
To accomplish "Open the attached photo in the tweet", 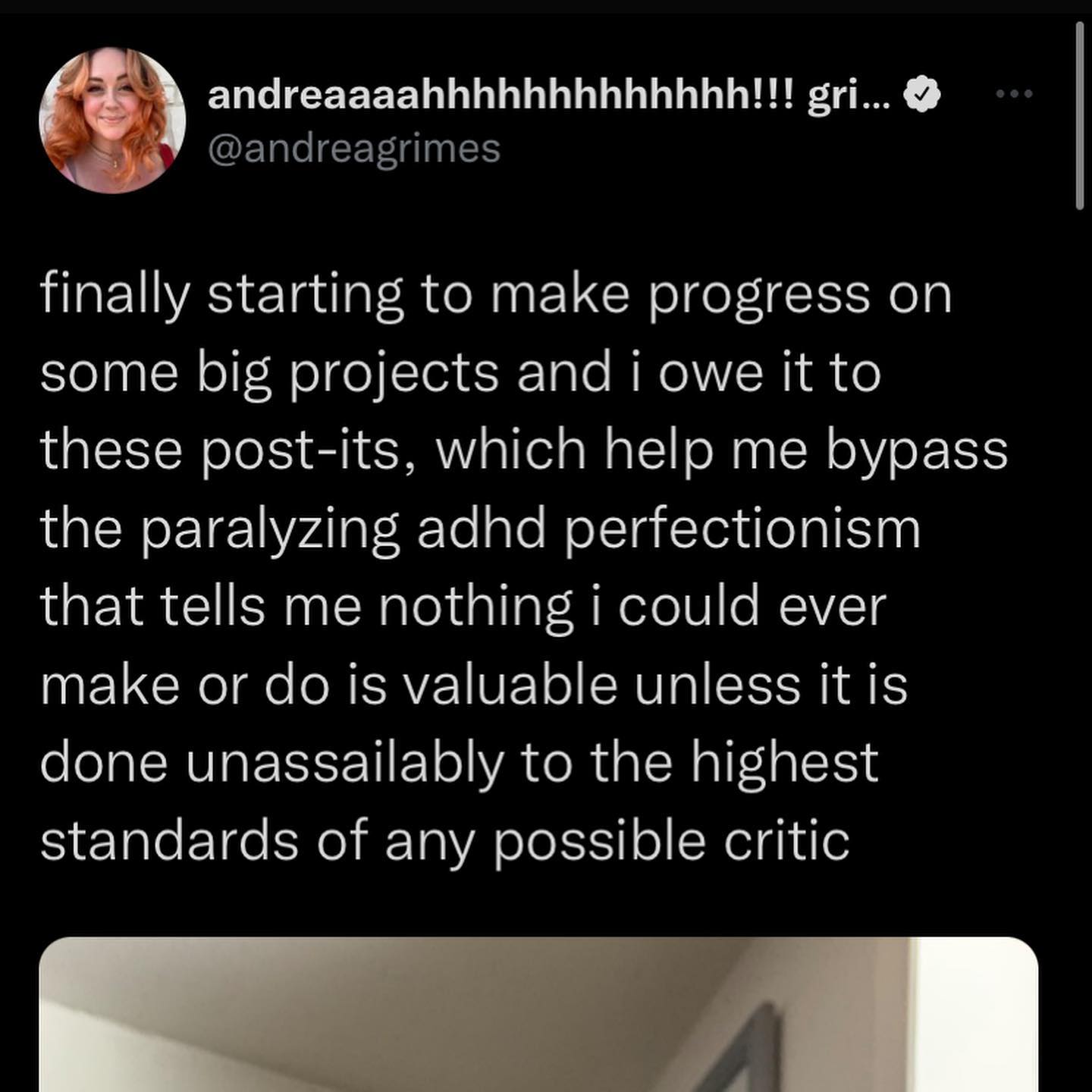I will tap(538, 1015).
